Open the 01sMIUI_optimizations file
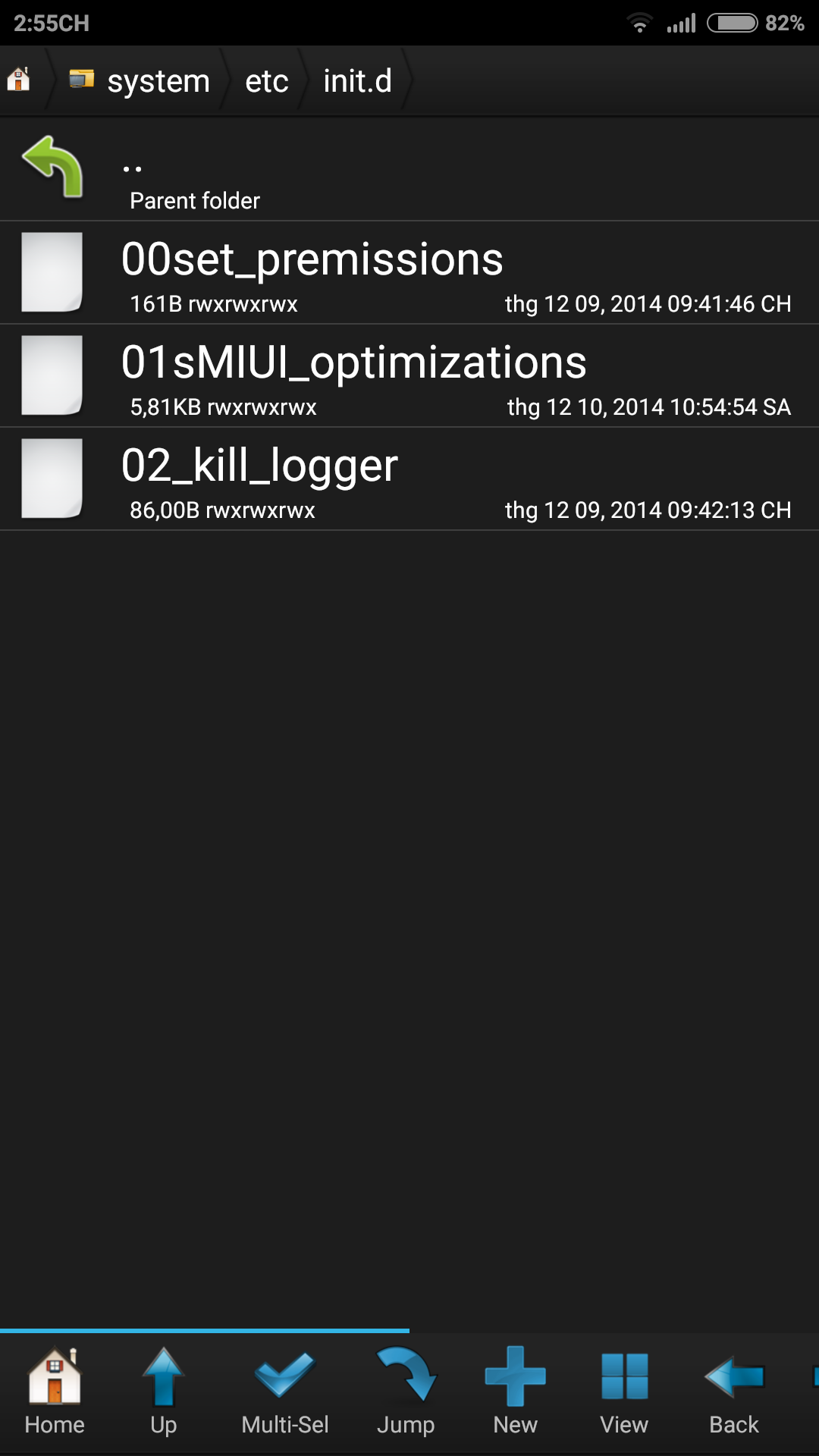The height and width of the screenshot is (1456, 819). (409, 376)
